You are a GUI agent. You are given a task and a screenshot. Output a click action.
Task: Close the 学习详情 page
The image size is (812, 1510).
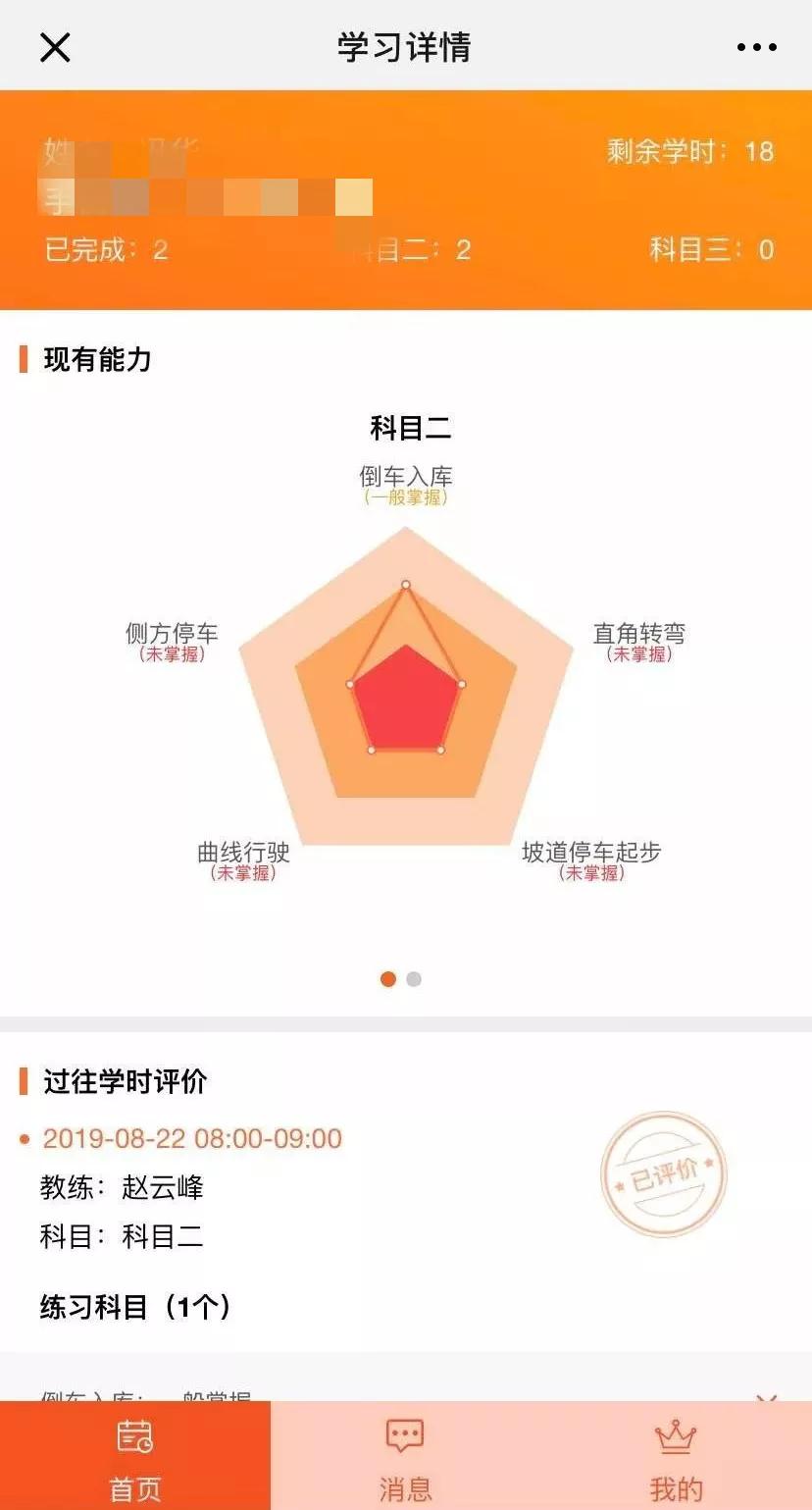click(55, 46)
